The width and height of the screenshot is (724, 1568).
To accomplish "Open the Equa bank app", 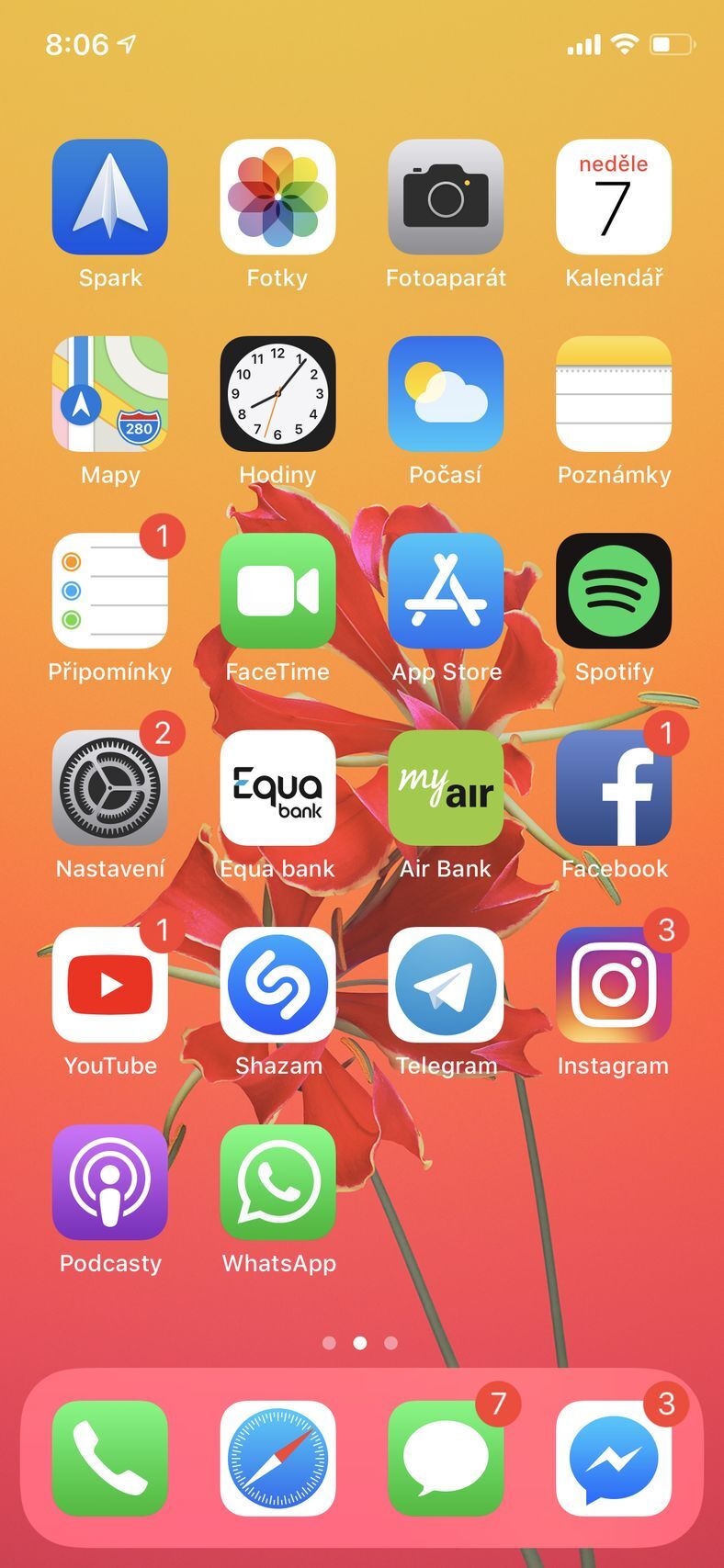I will point(278,789).
